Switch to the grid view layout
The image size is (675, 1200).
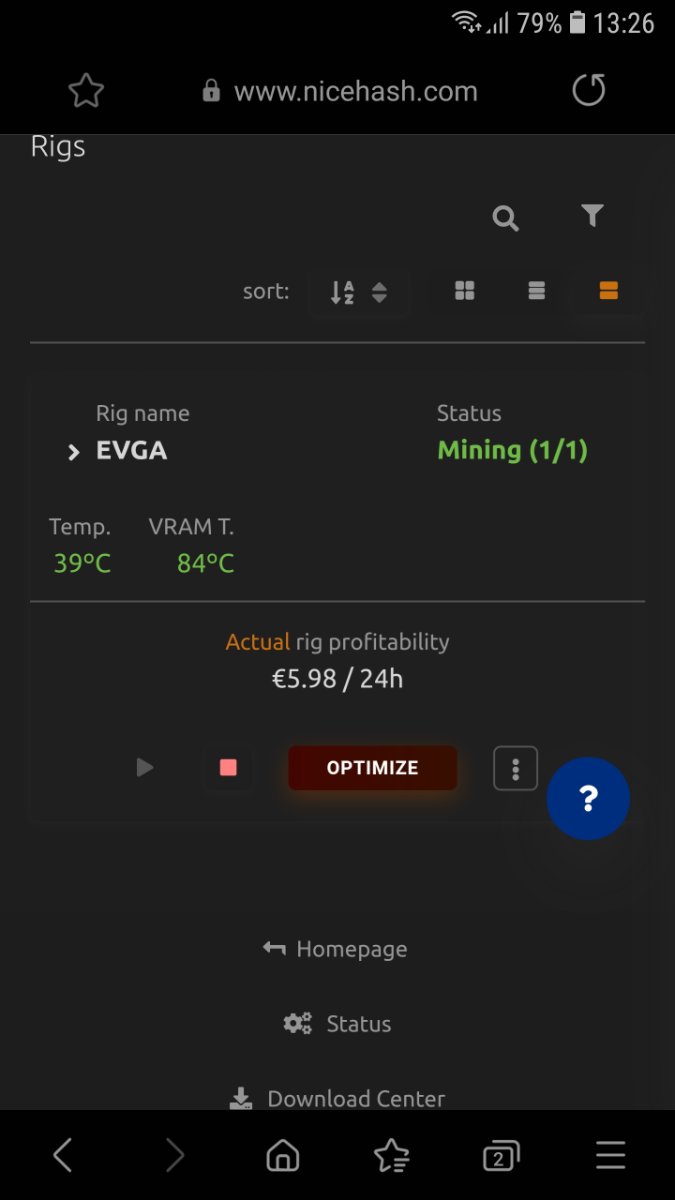[x=464, y=291]
